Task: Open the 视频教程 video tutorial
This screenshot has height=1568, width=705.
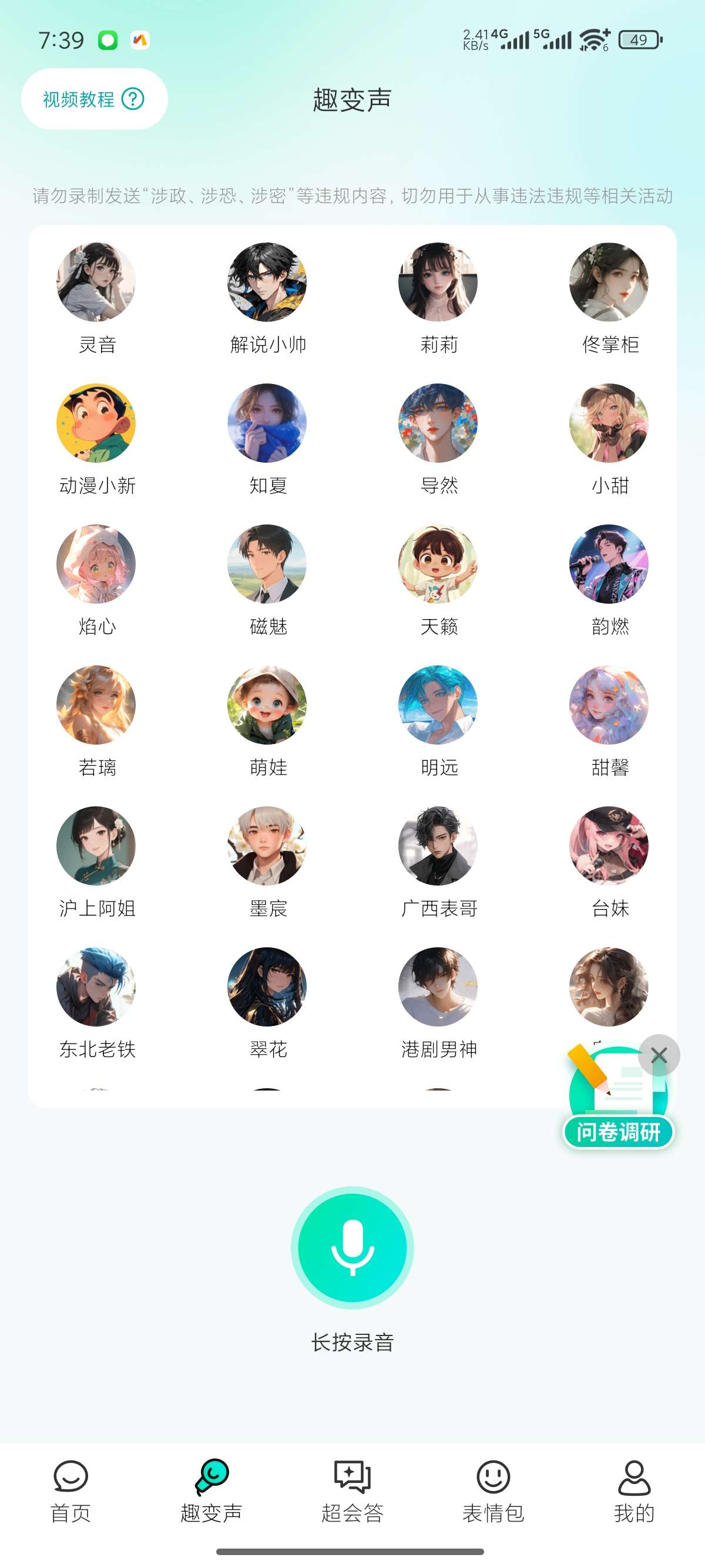Action: 94,99
